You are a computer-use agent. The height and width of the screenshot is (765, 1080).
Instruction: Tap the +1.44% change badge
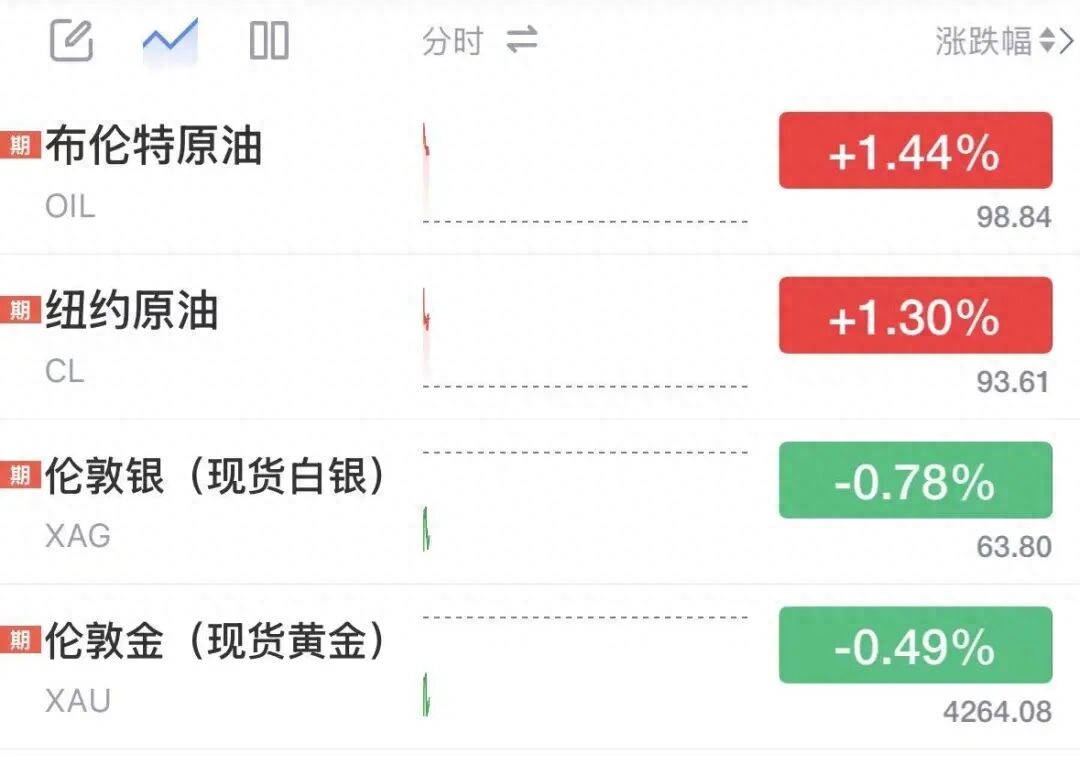pos(915,151)
